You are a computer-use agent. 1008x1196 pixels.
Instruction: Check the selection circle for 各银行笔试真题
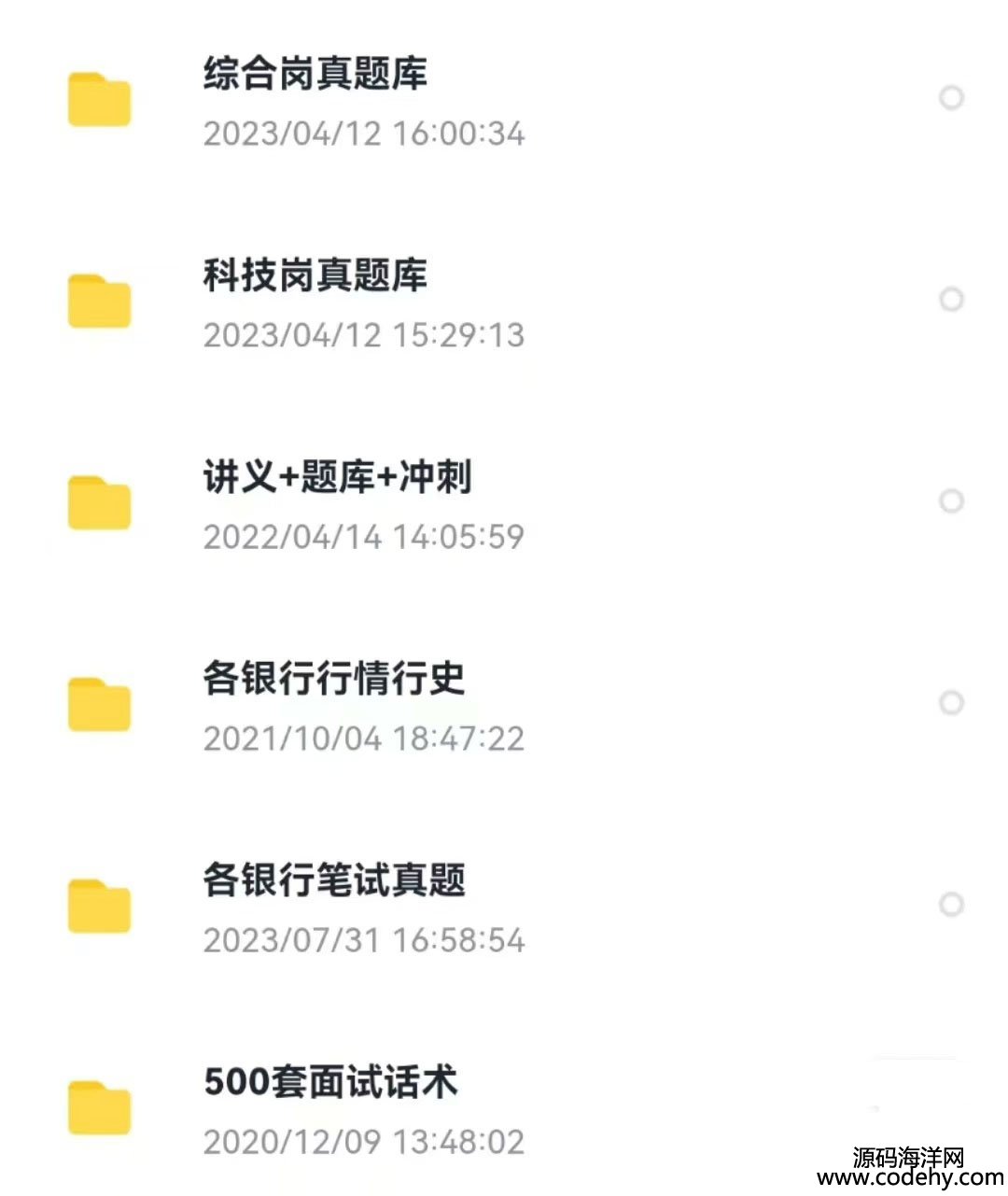point(951,905)
